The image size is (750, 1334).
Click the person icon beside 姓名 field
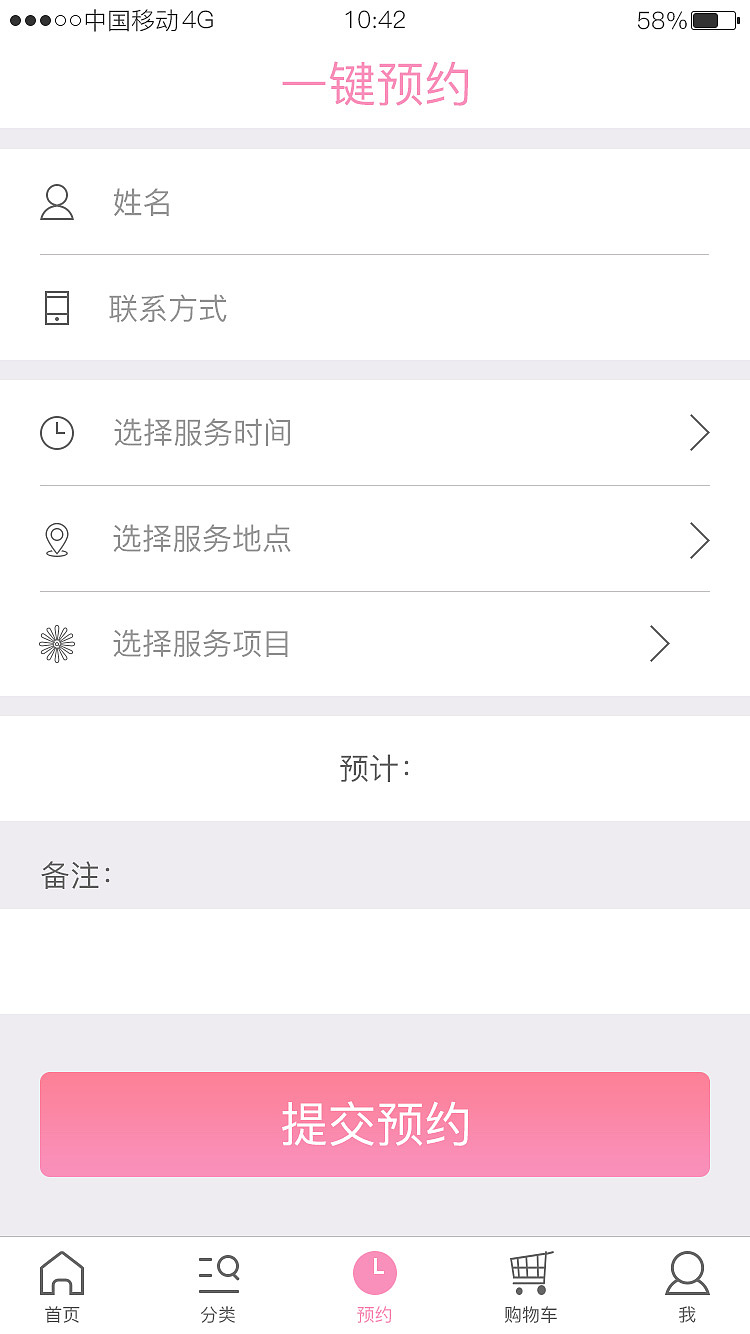[x=57, y=202]
